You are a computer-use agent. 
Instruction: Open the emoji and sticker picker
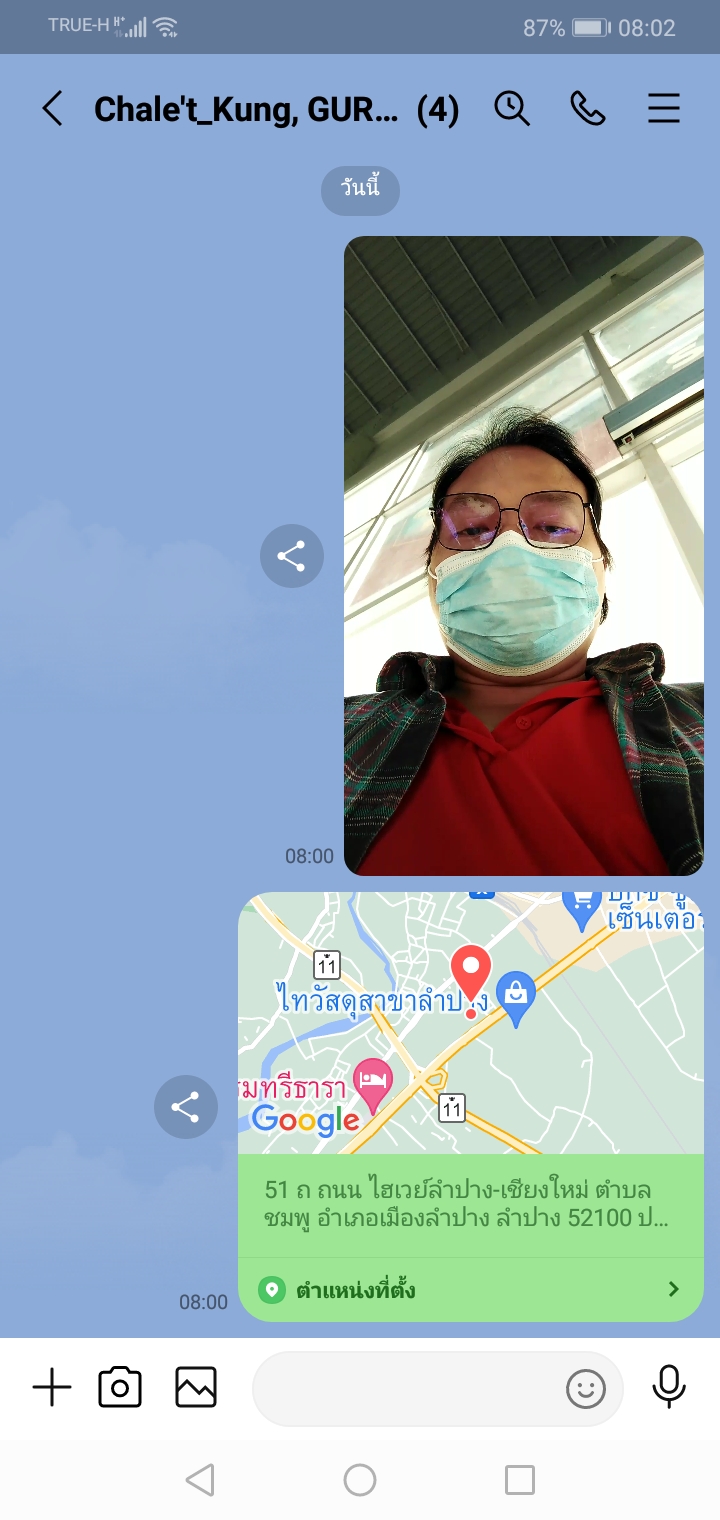[x=586, y=1388]
